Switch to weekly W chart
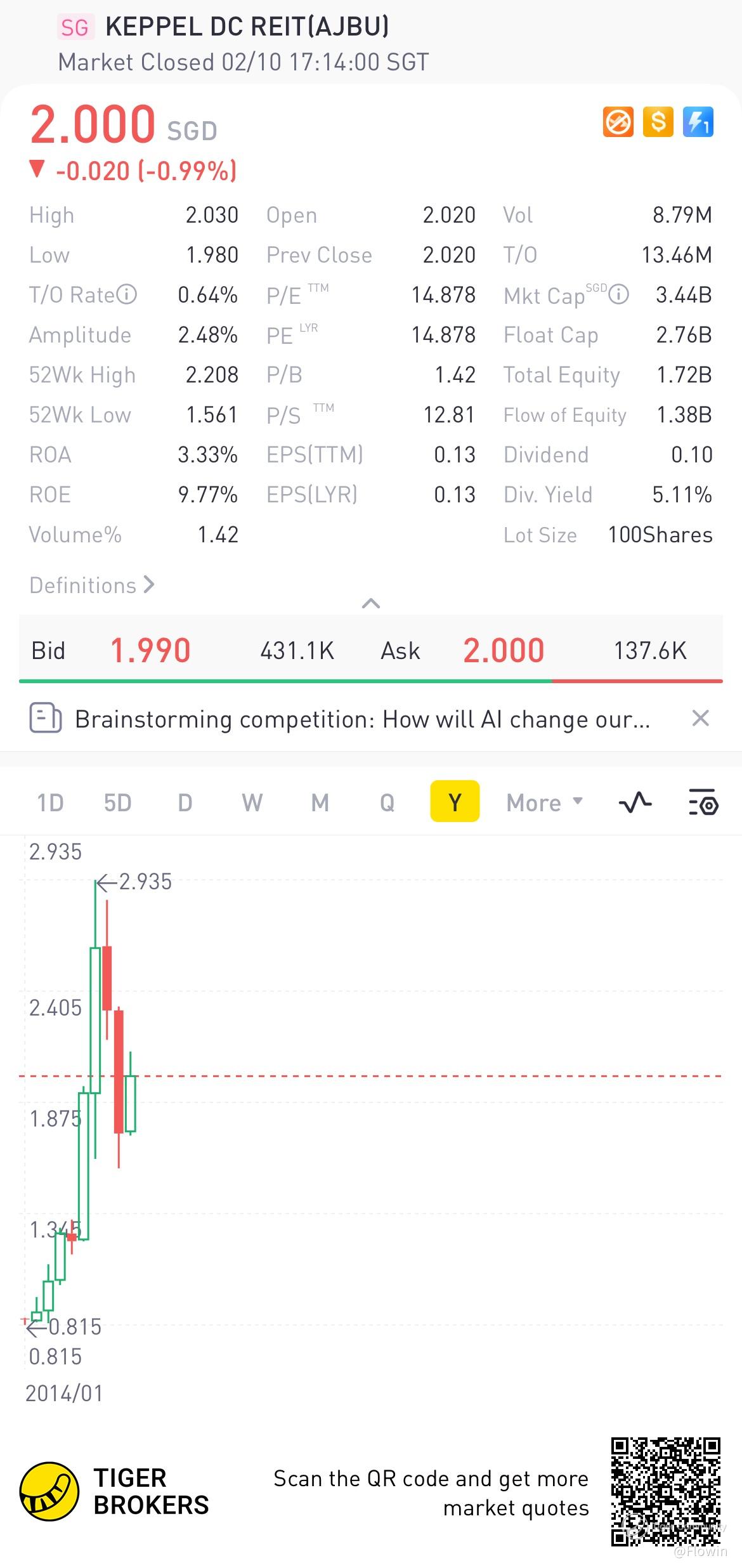Image resolution: width=742 pixels, height=1568 pixels. [252, 802]
